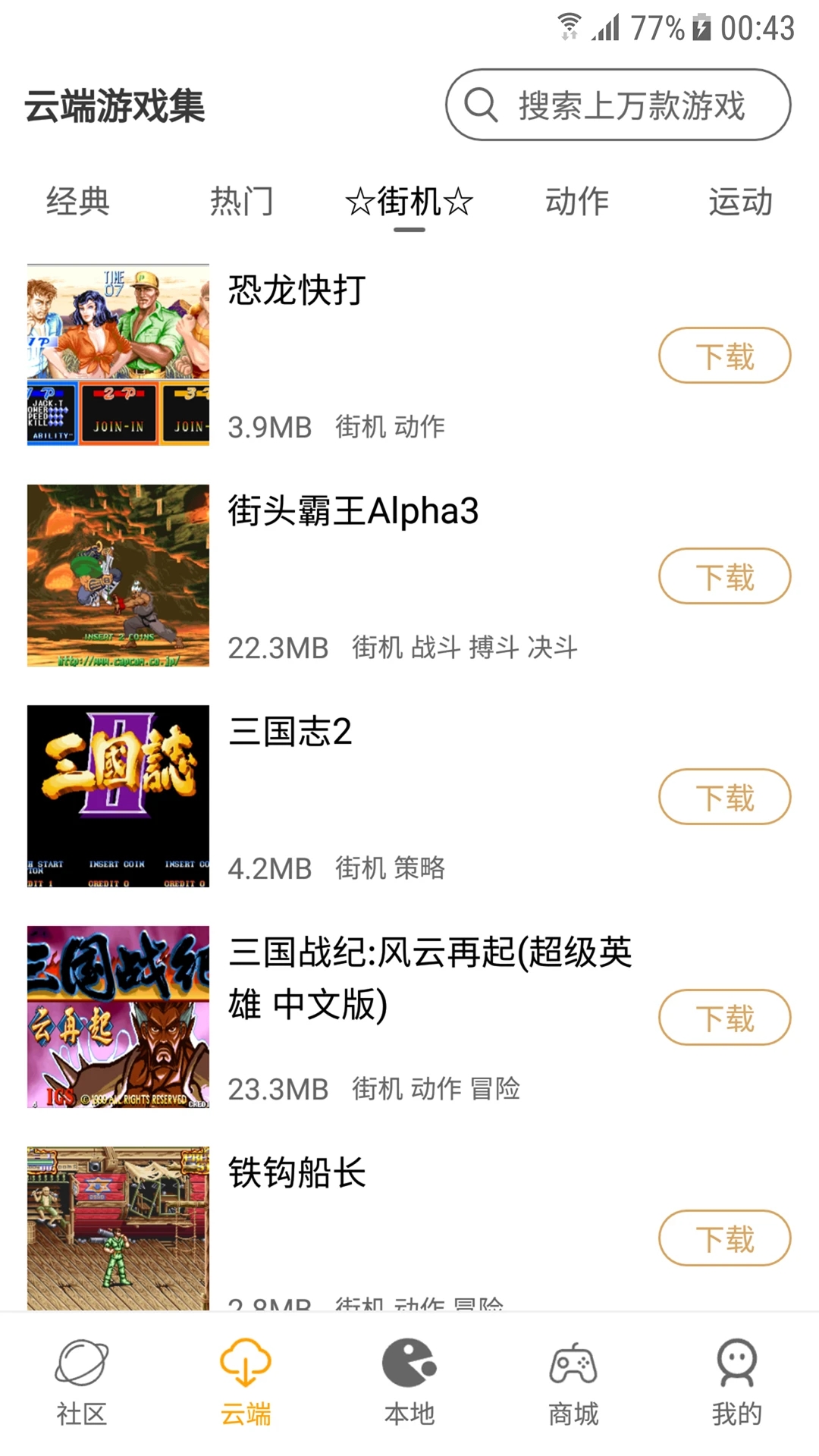
Task: Open the 运动 sports tab
Action: click(x=742, y=201)
